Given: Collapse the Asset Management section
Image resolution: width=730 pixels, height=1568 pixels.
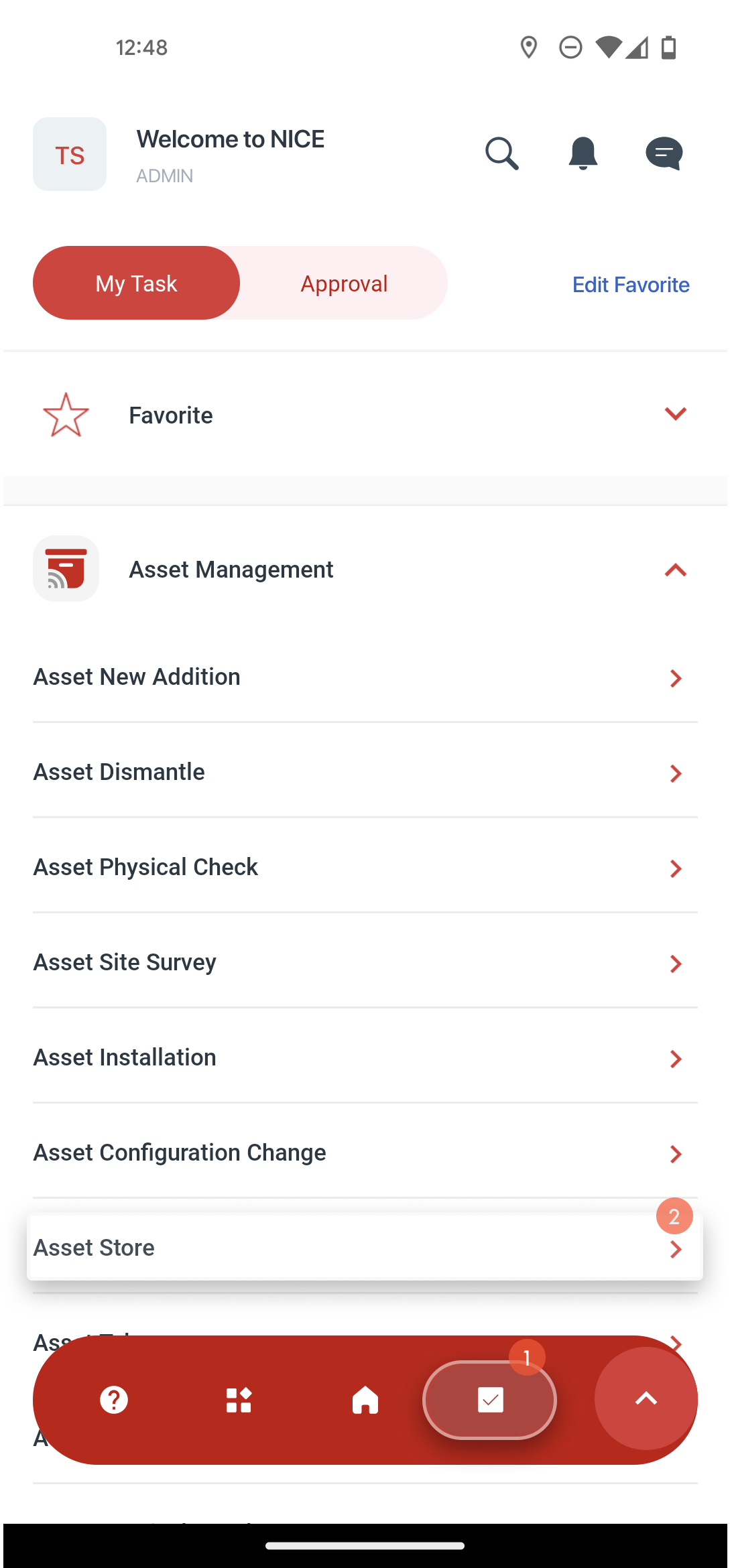Looking at the screenshot, I should pyautogui.click(x=365, y=569).
